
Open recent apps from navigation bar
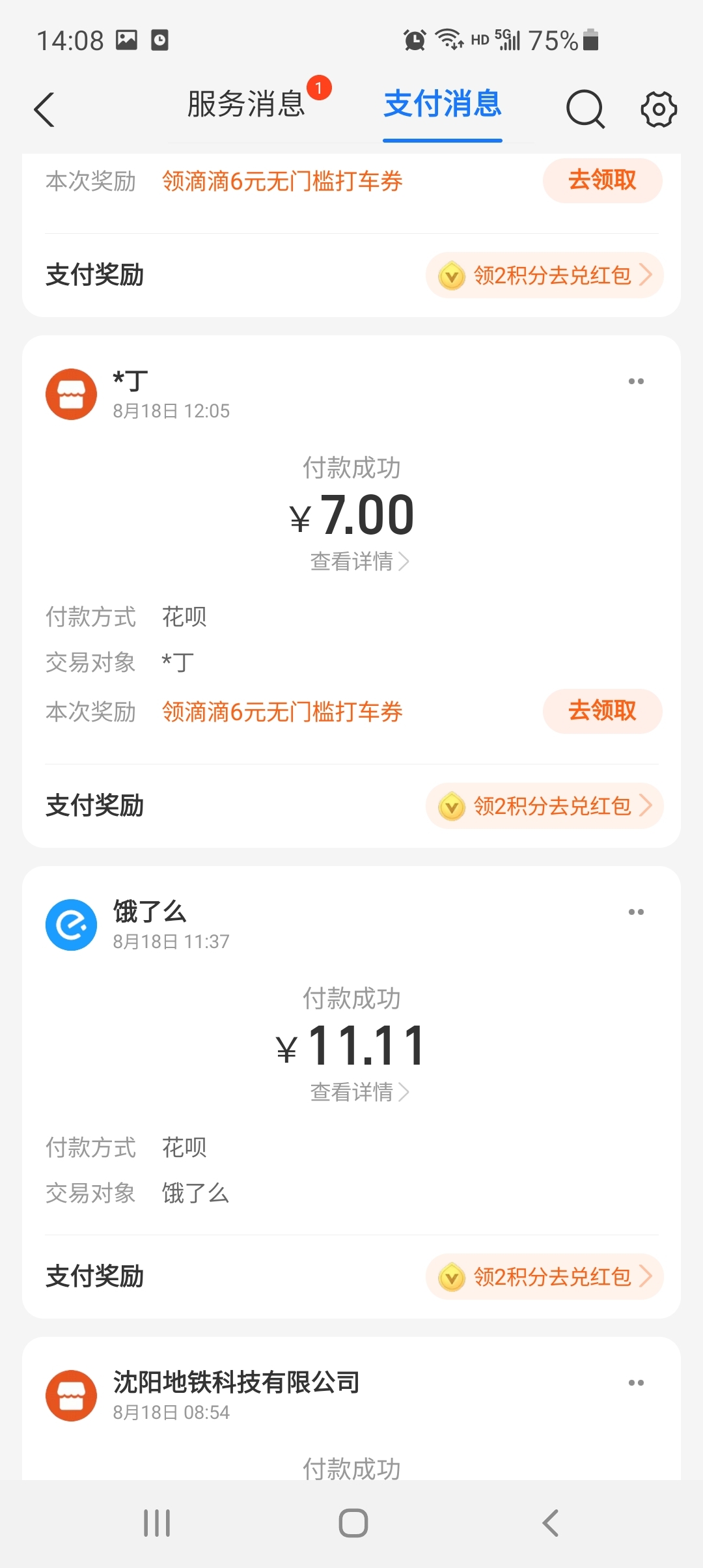click(157, 1523)
